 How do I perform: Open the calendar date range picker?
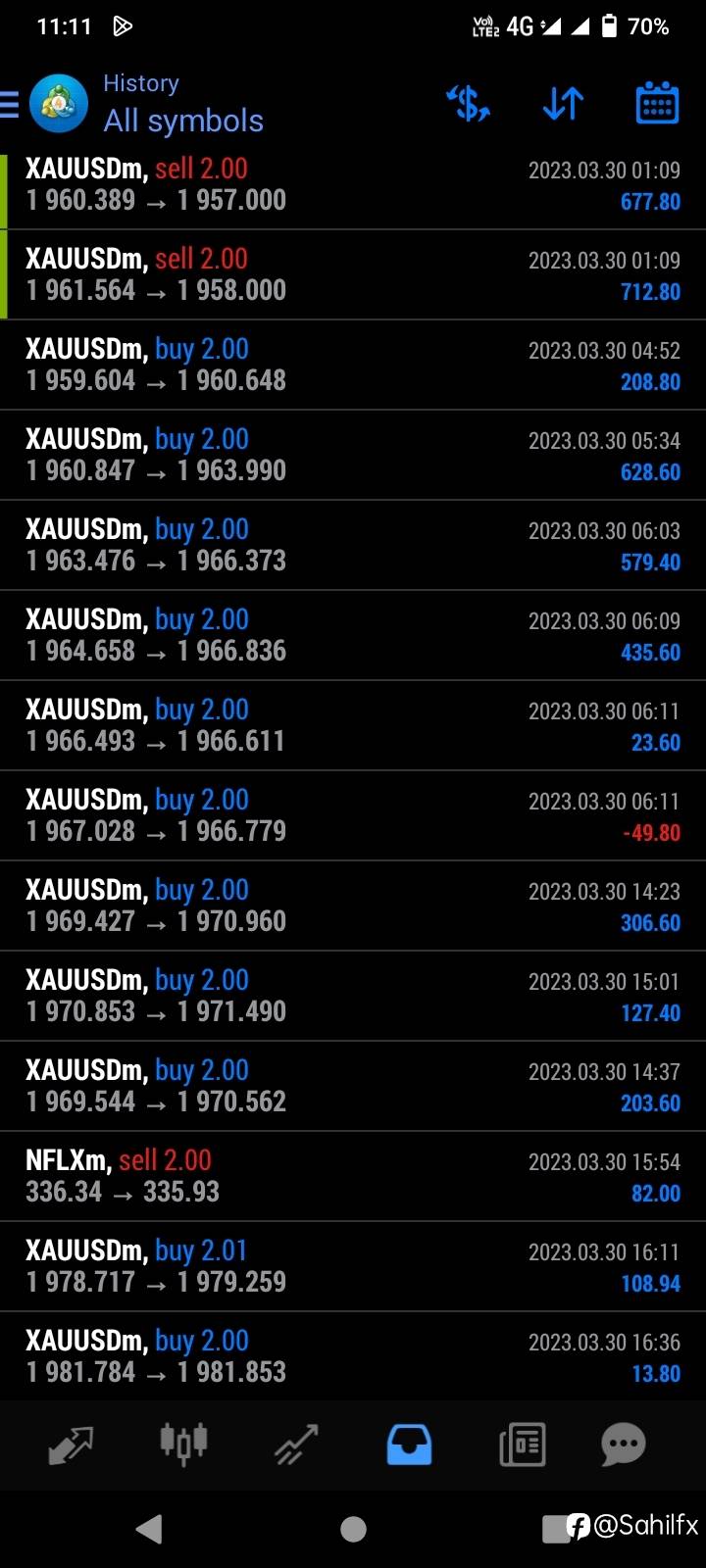657,103
